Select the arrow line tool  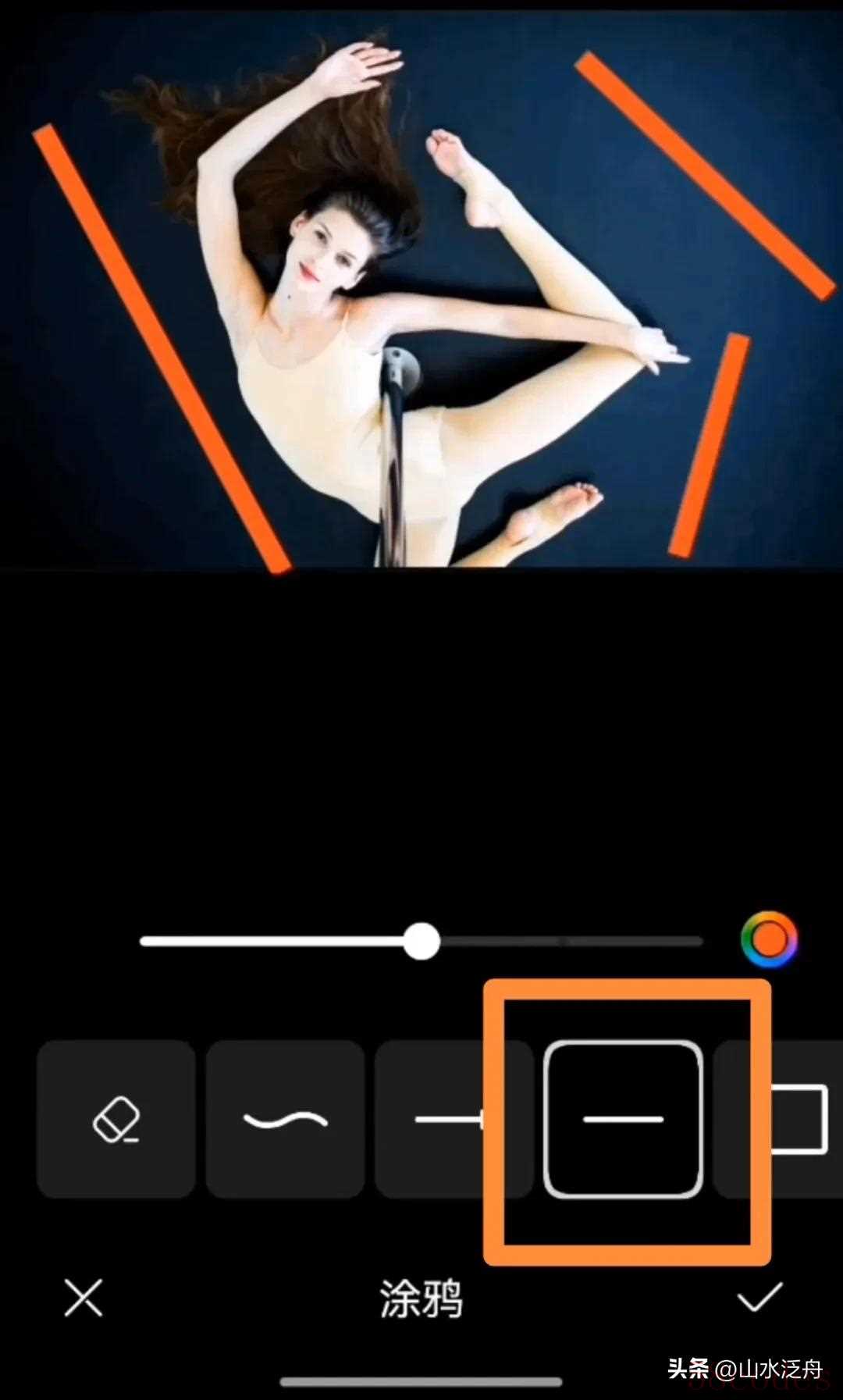coord(449,1119)
